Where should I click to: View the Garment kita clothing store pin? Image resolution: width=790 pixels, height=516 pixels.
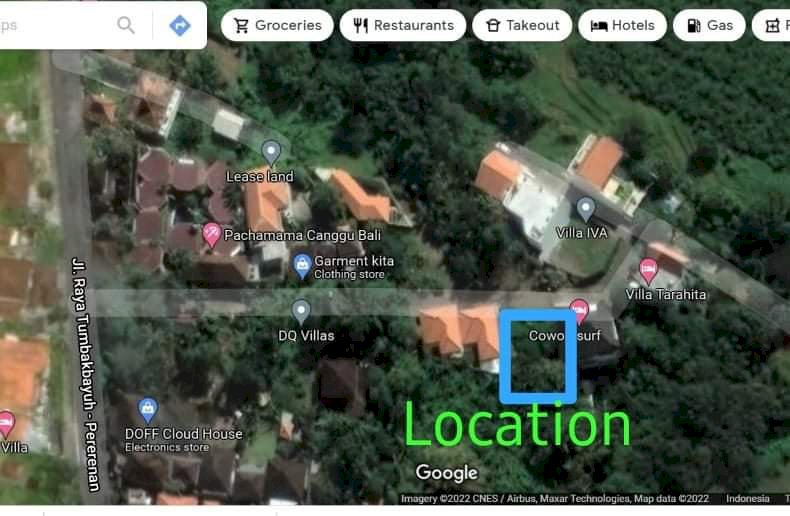[x=301, y=265]
